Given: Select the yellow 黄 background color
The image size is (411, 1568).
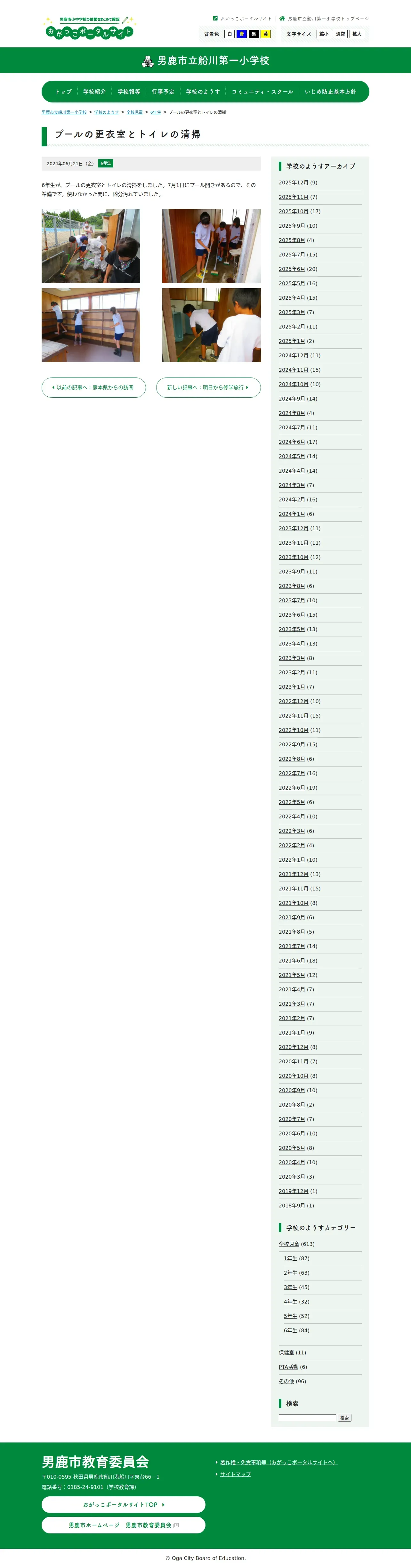Looking at the screenshot, I should click(265, 34).
